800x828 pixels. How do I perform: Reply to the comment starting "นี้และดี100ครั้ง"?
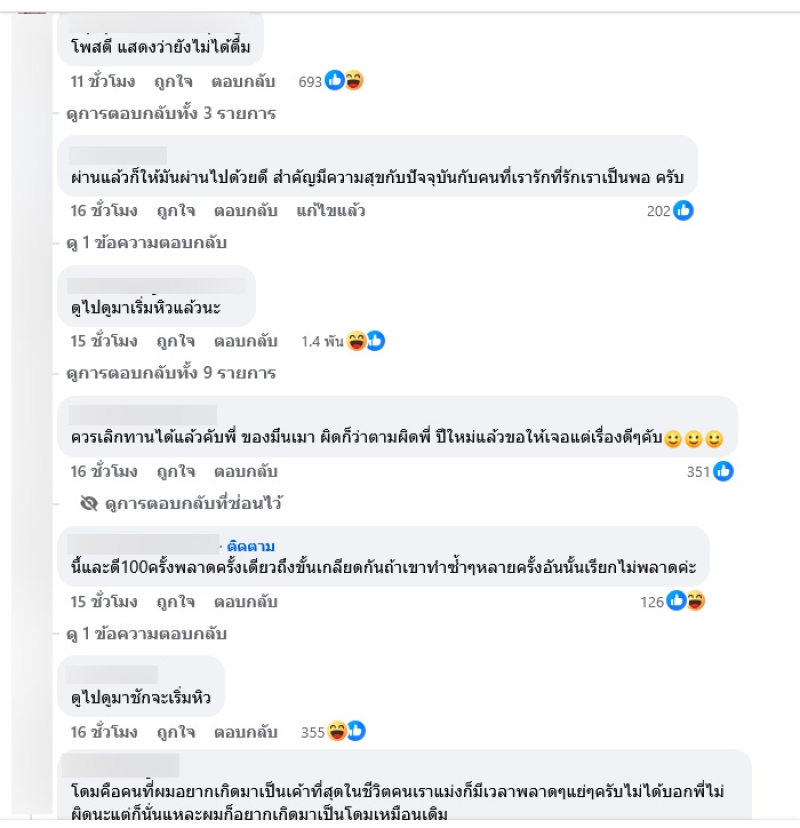[x=245, y=602]
